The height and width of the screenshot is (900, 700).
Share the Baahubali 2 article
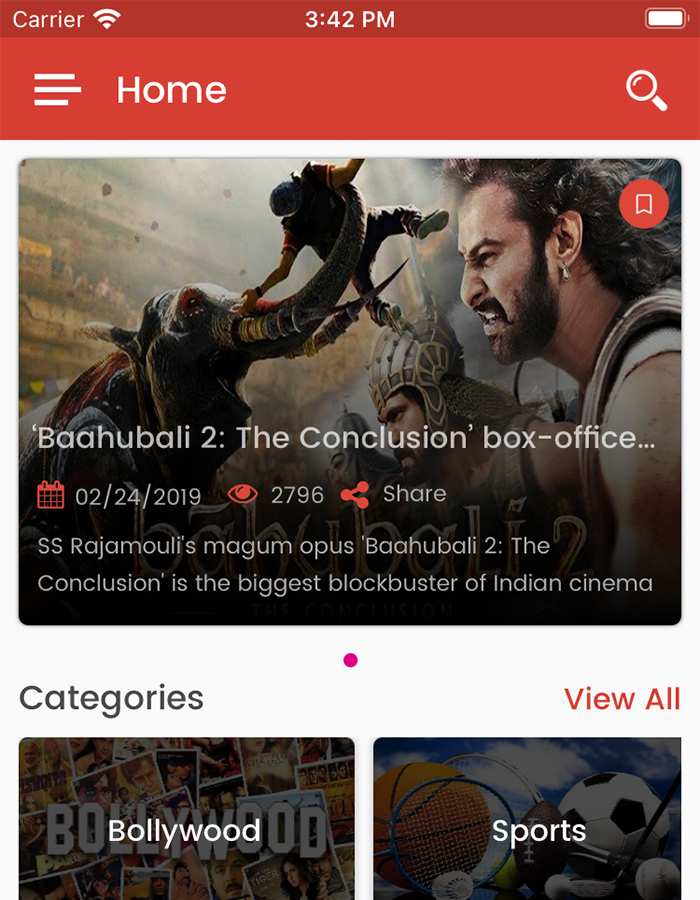[x=394, y=494]
